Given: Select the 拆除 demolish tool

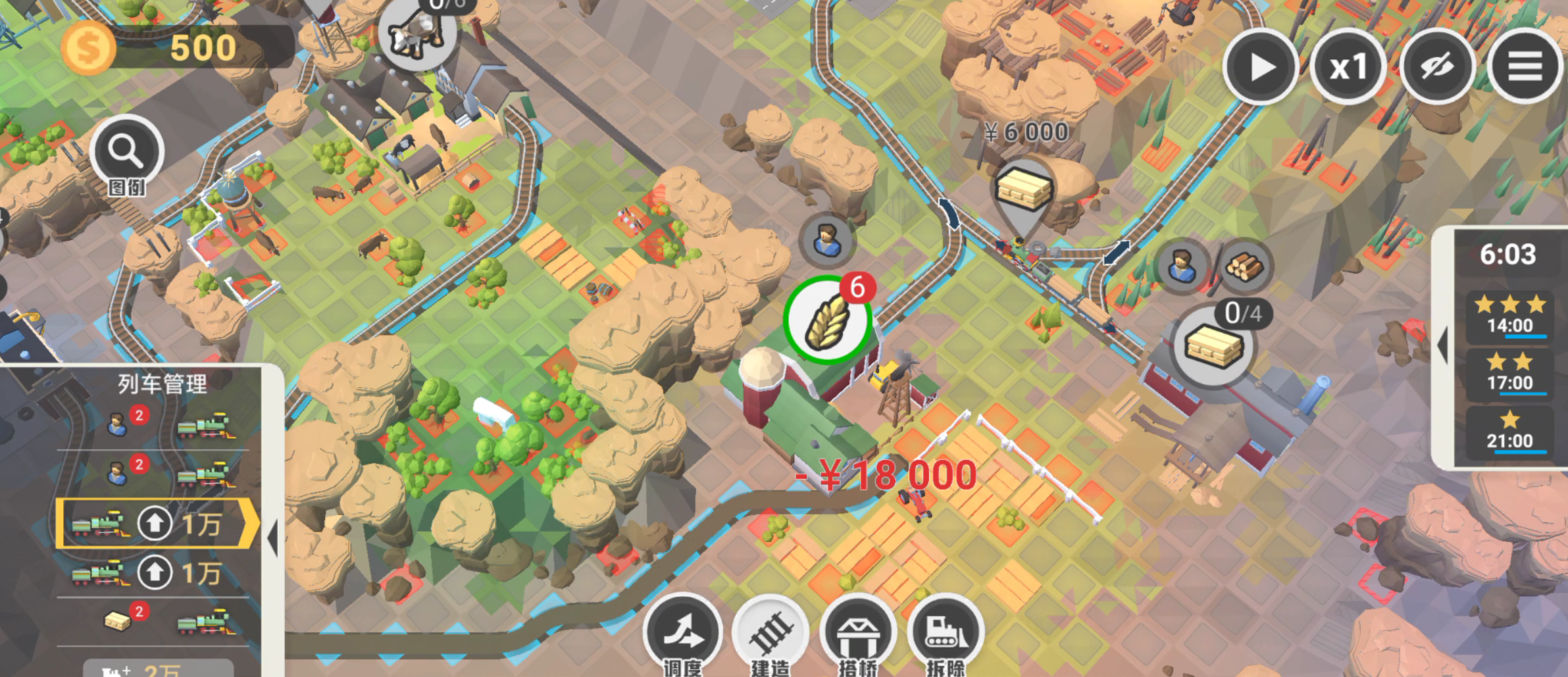Looking at the screenshot, I should tap(946, 633).
